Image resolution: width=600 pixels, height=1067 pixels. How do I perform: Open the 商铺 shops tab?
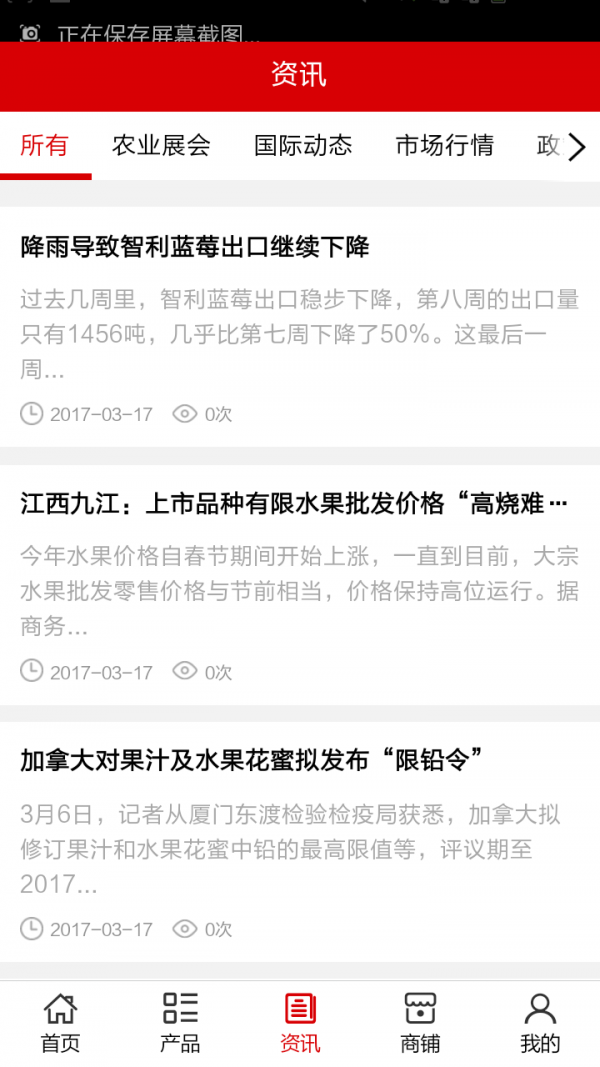tap(420, 1023)
